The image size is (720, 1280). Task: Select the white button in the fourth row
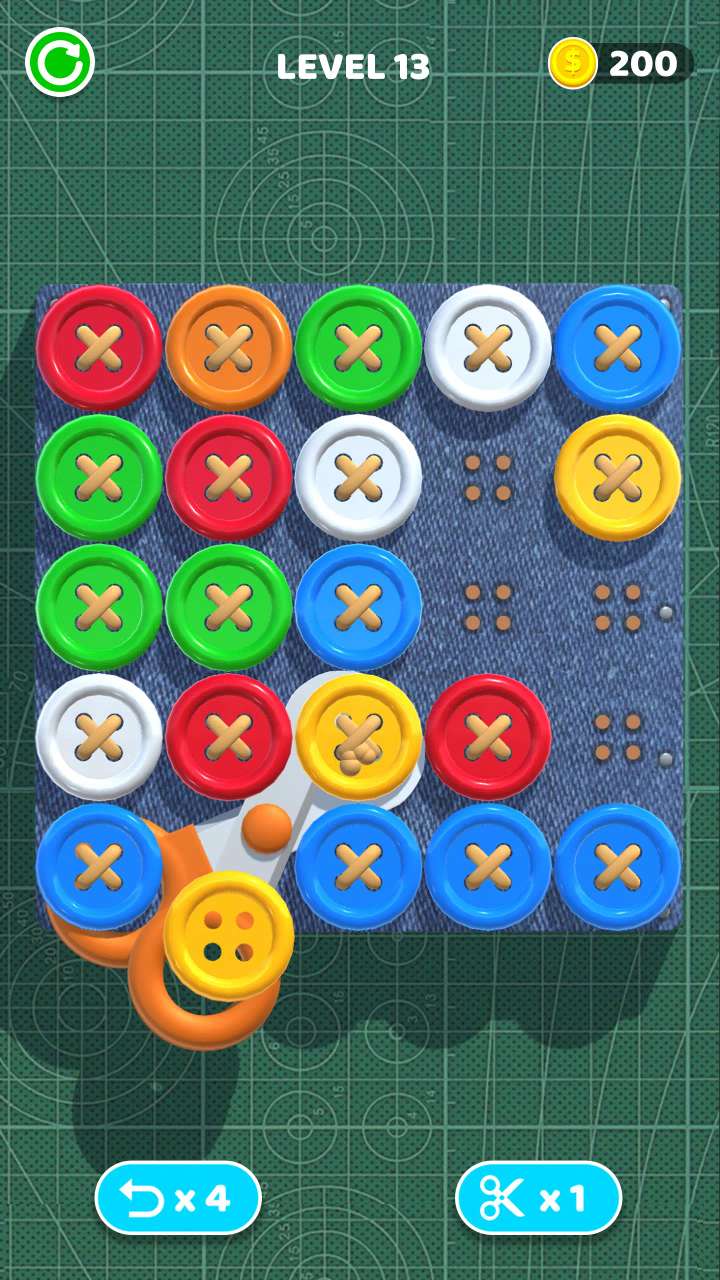point(99,737)
